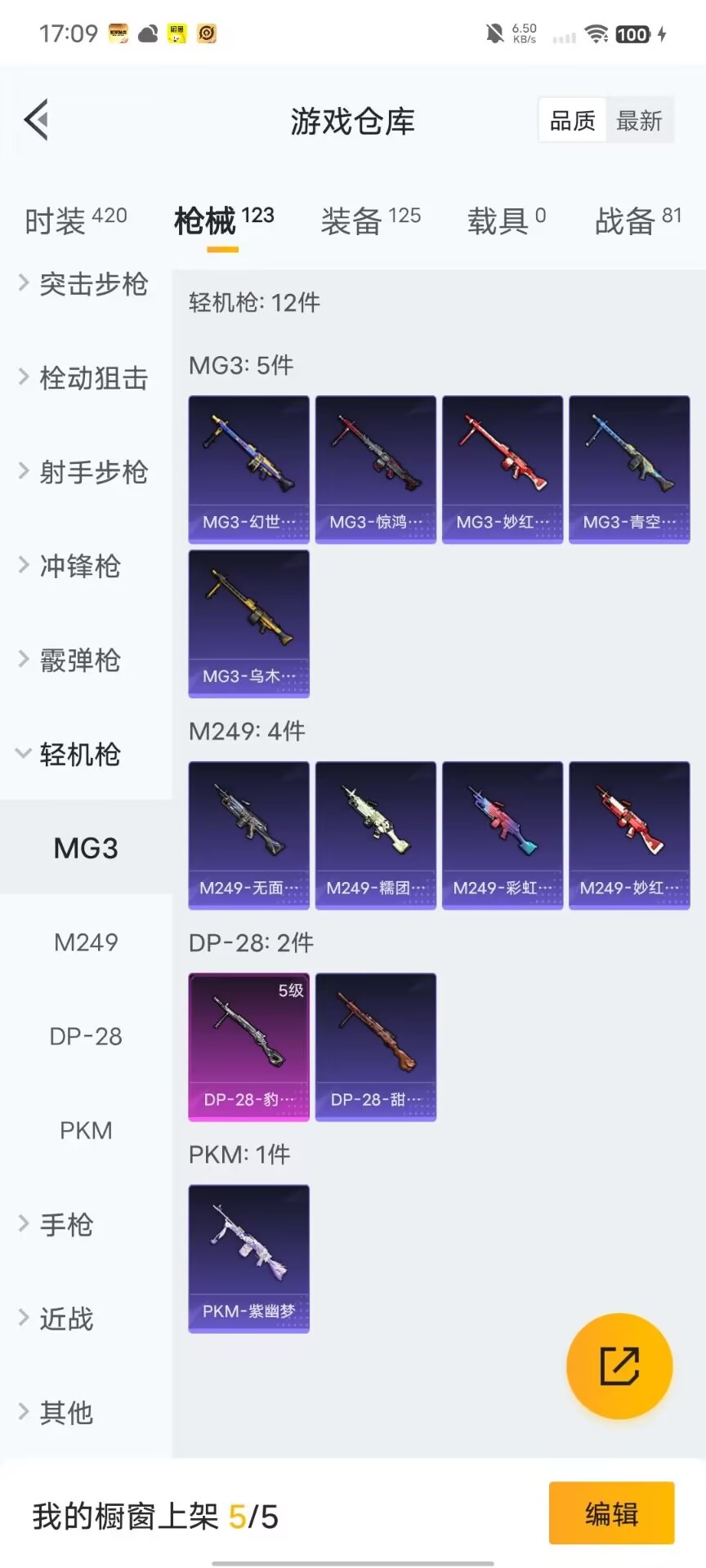View the level 5 DP-28-豹 skin
706x1568 pixels.
point(248,1046)
